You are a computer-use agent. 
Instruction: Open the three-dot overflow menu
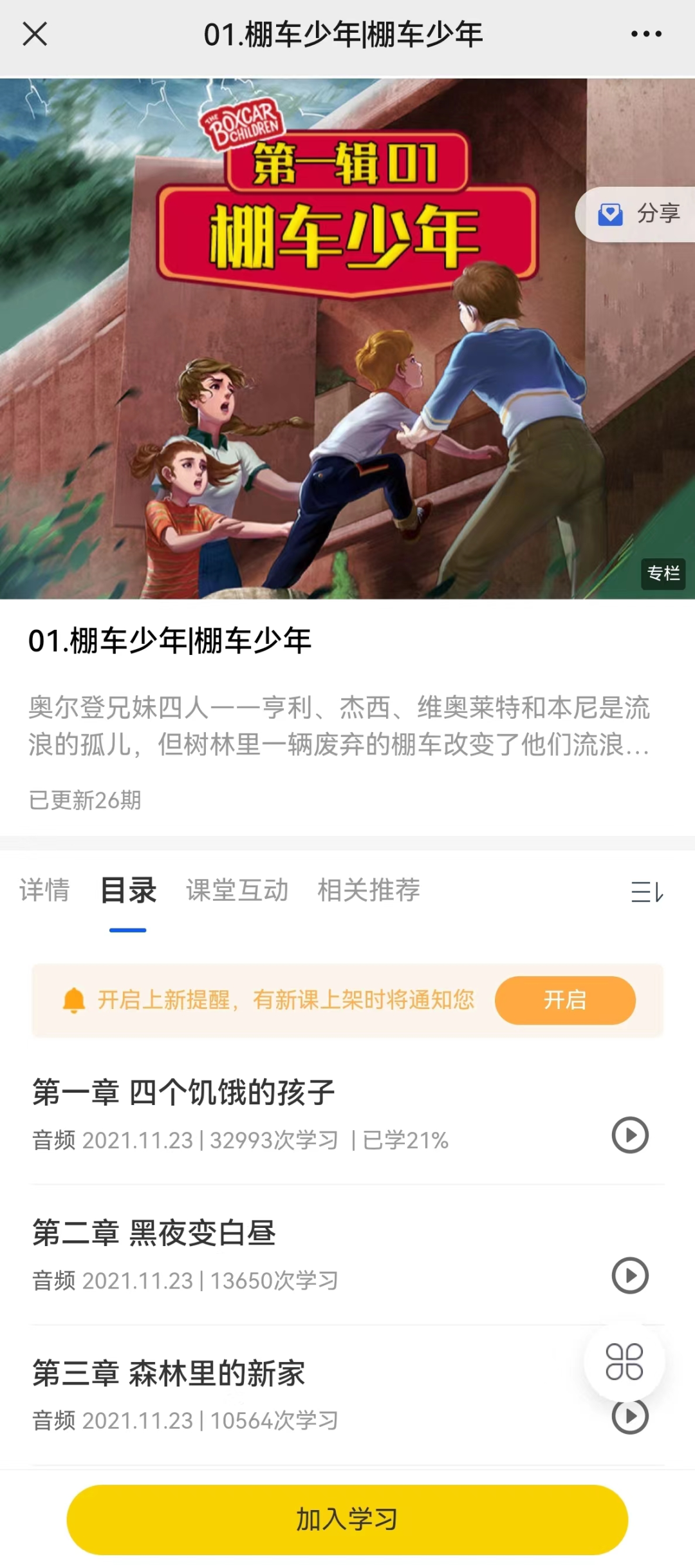tap(646, 34)
